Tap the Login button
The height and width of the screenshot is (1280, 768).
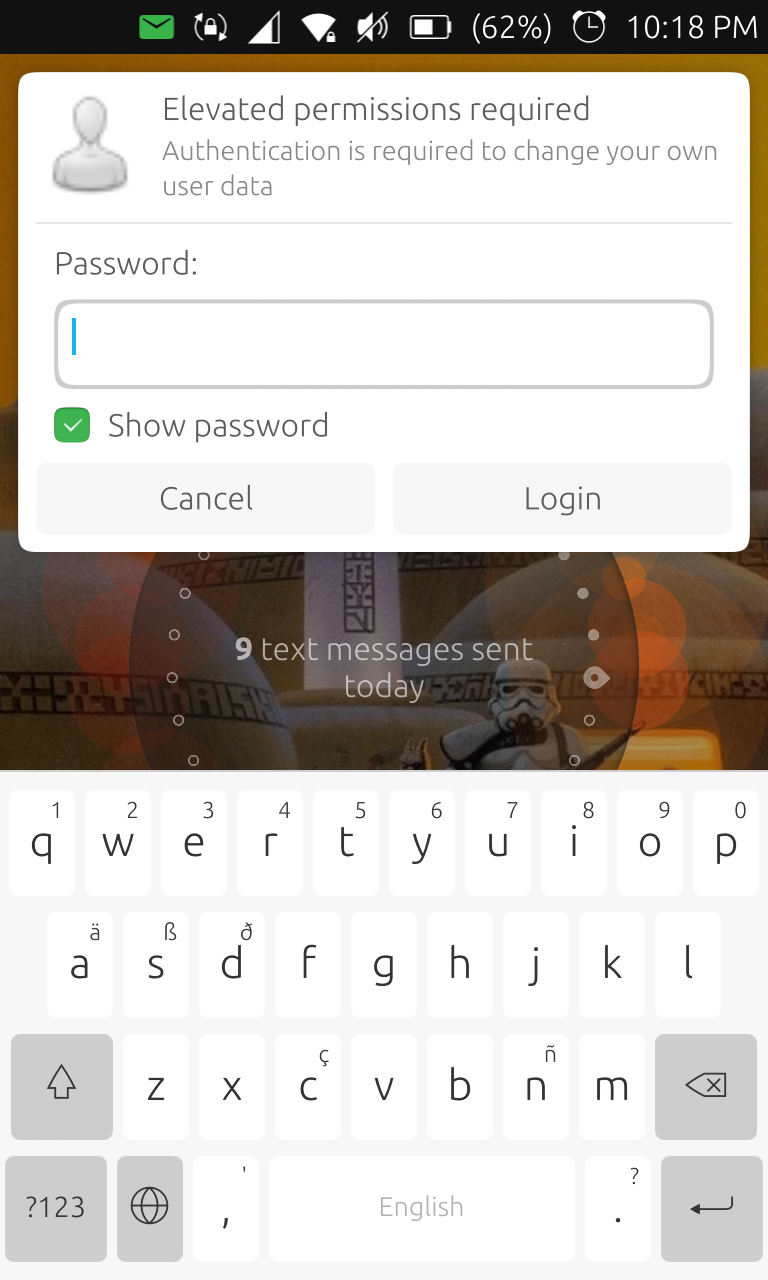pos(562,498)
